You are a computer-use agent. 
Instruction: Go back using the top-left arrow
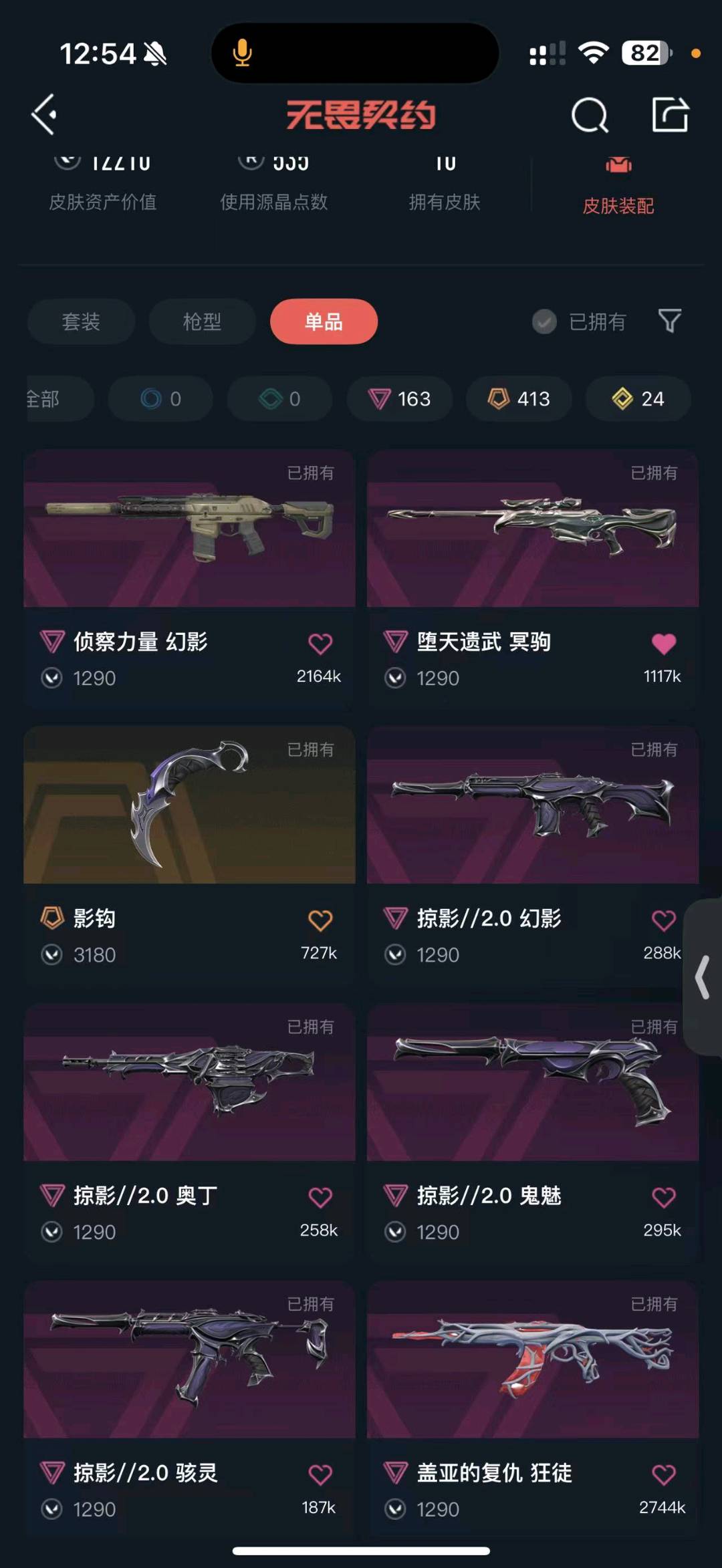coord(45,115)
